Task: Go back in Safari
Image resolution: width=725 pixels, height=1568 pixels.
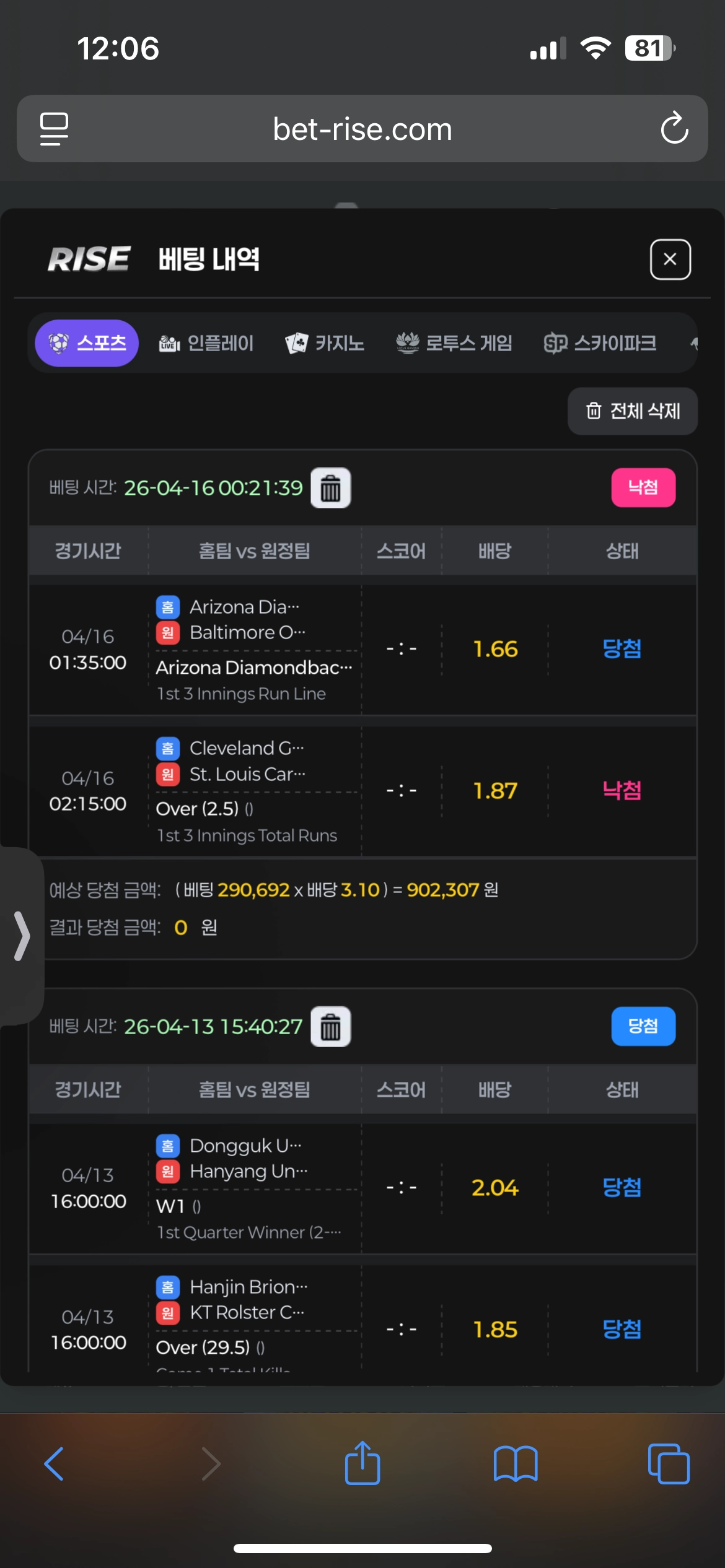Action: click(55, 1464)
